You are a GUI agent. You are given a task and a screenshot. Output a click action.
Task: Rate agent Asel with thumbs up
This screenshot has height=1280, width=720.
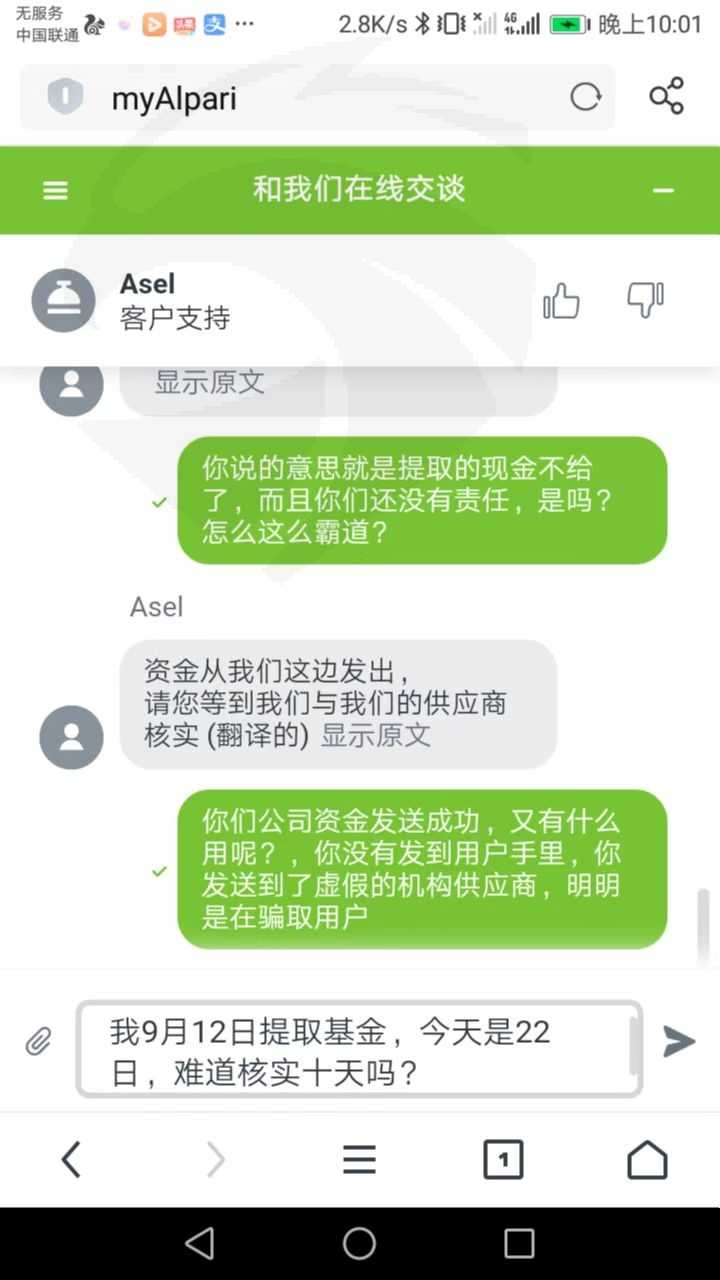[561, 300]
